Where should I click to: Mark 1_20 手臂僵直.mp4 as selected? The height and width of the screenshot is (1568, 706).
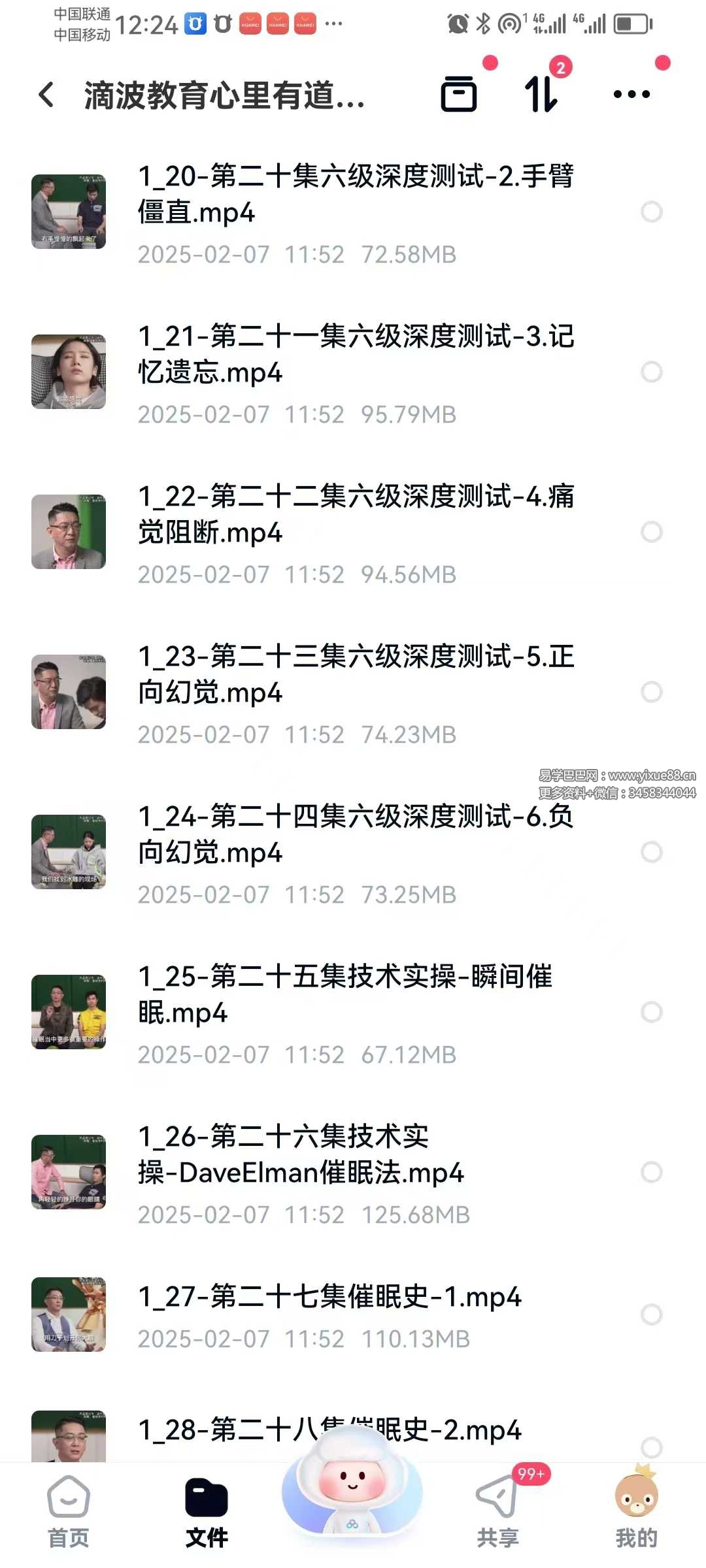point(651,212)
